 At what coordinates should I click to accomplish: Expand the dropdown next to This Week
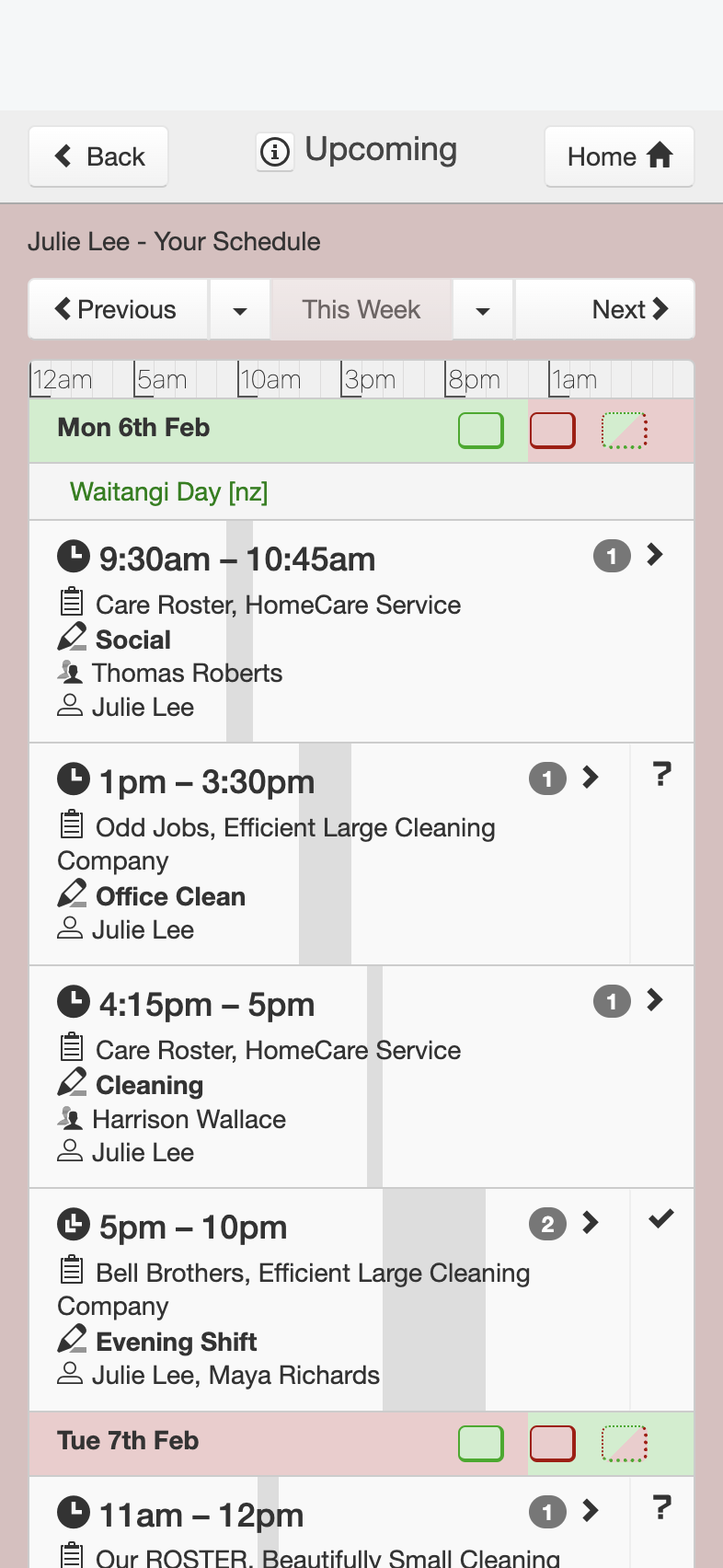click(483, 309)
